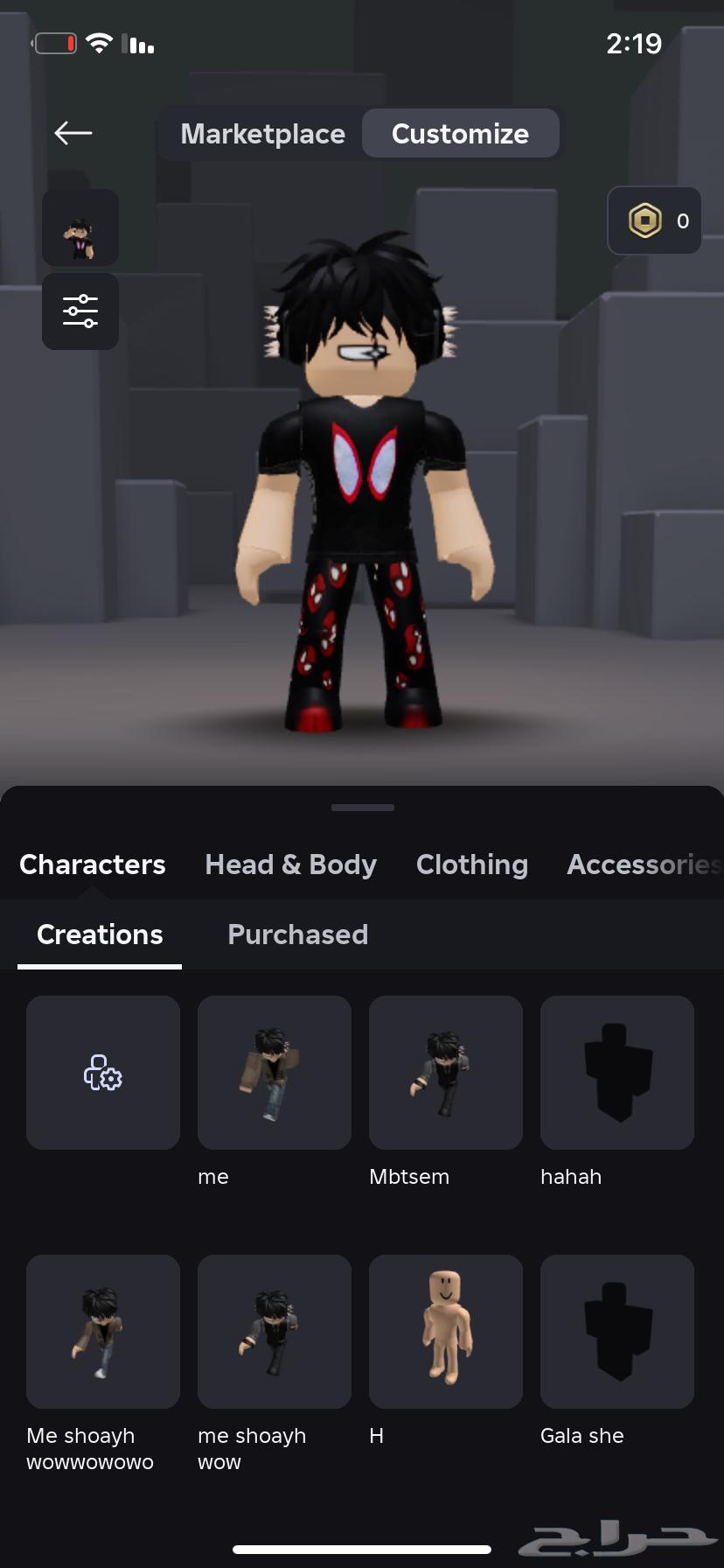
Task: Choose the "Mbtsem" character
Action: 446,1073
